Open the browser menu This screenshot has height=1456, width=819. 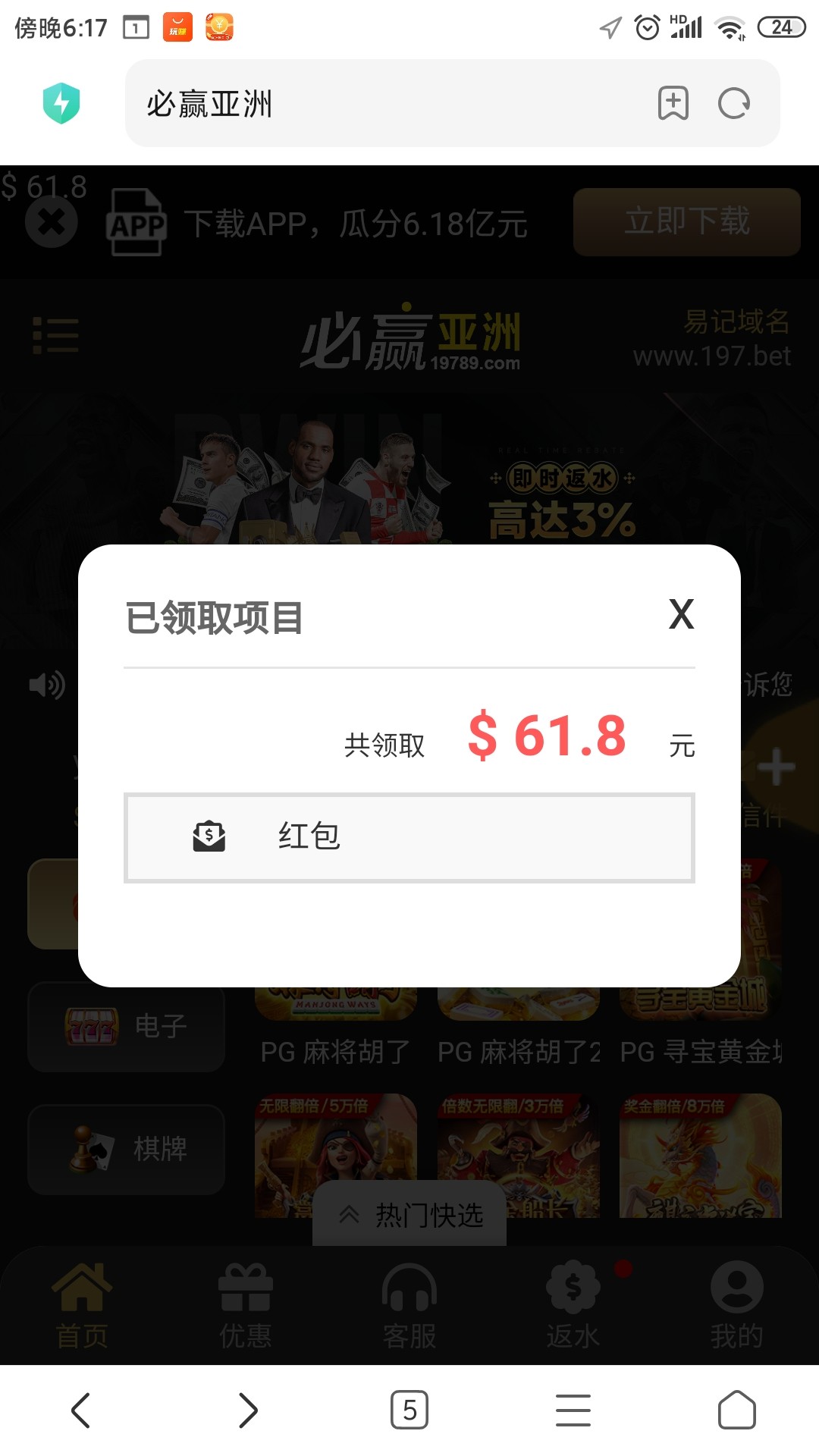573,1410
